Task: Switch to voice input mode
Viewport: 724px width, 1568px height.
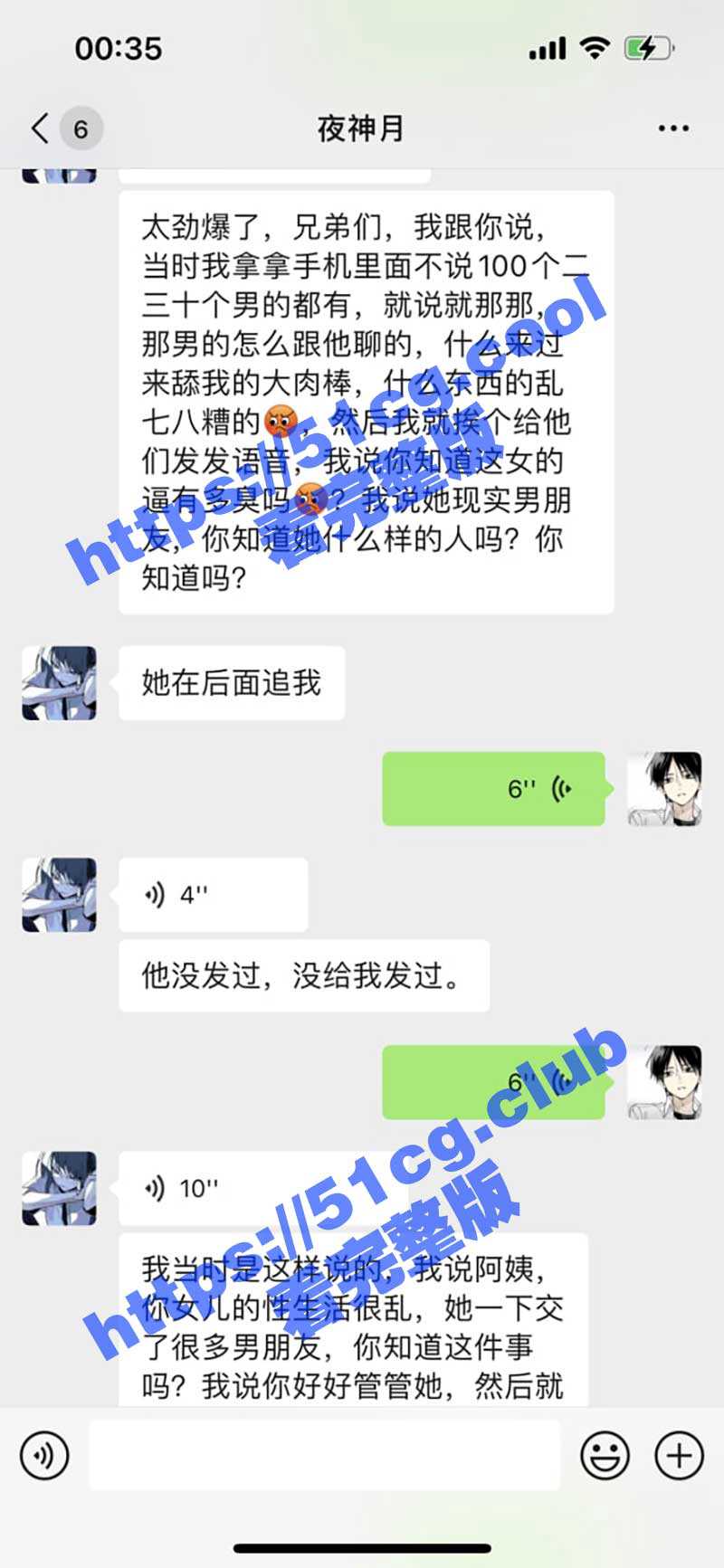Action: tap(44, 1455)
